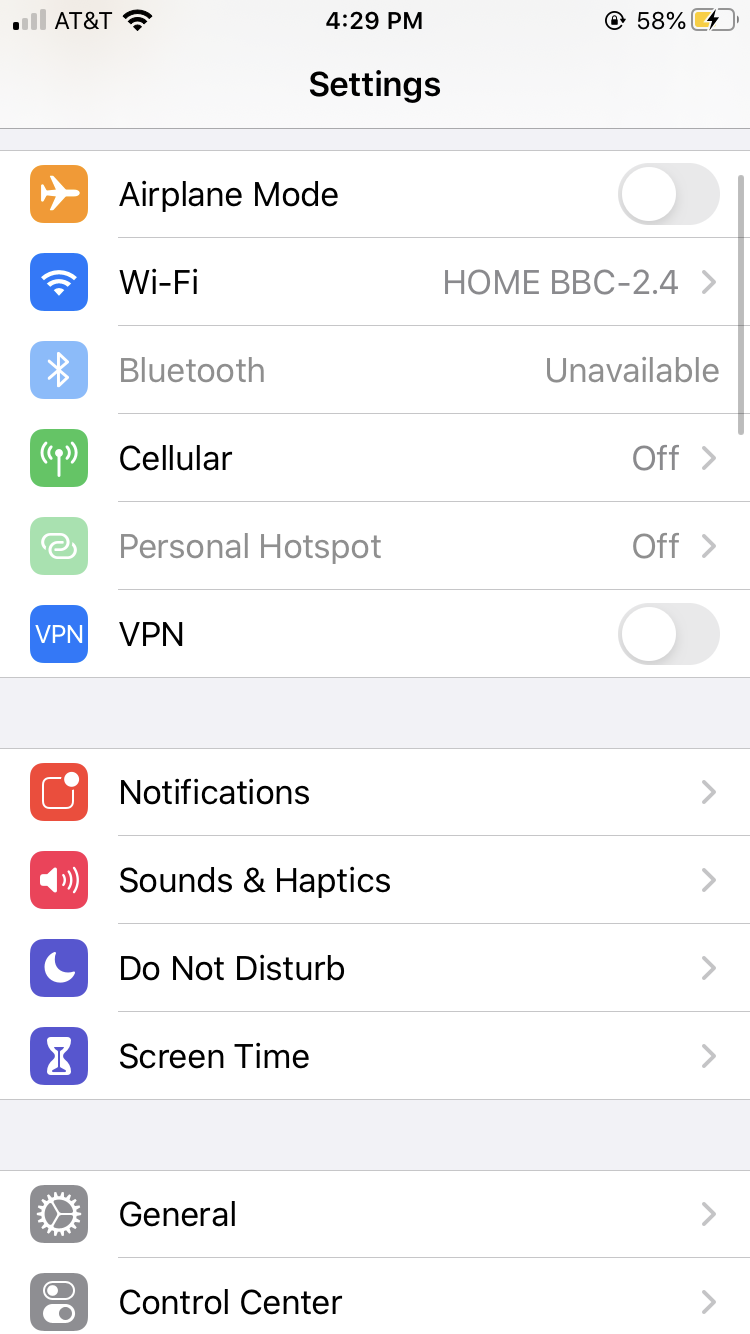Enable the VPN switch
The width and height of the screenshot is (750, 1334).
(x=668, y=634)
